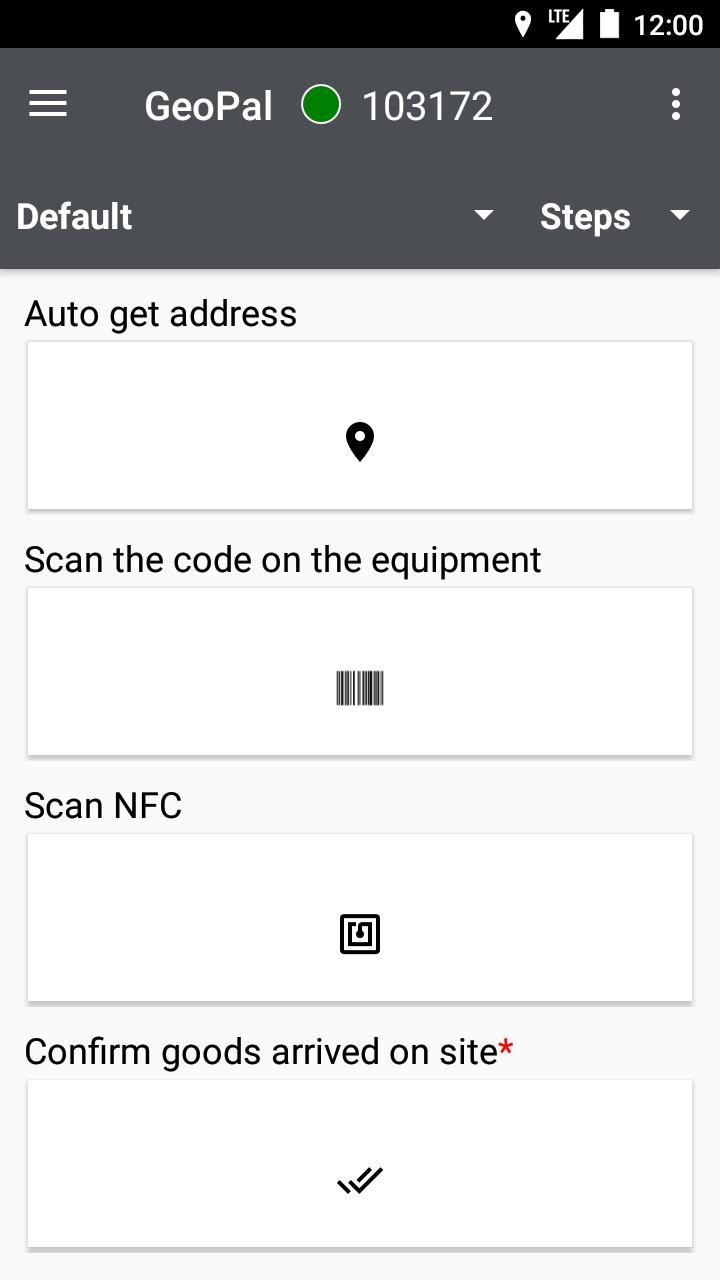The width and height of the screenshot is (720, 1280).
Task: Tap the NFC scan icon
Action: point(360,934)
